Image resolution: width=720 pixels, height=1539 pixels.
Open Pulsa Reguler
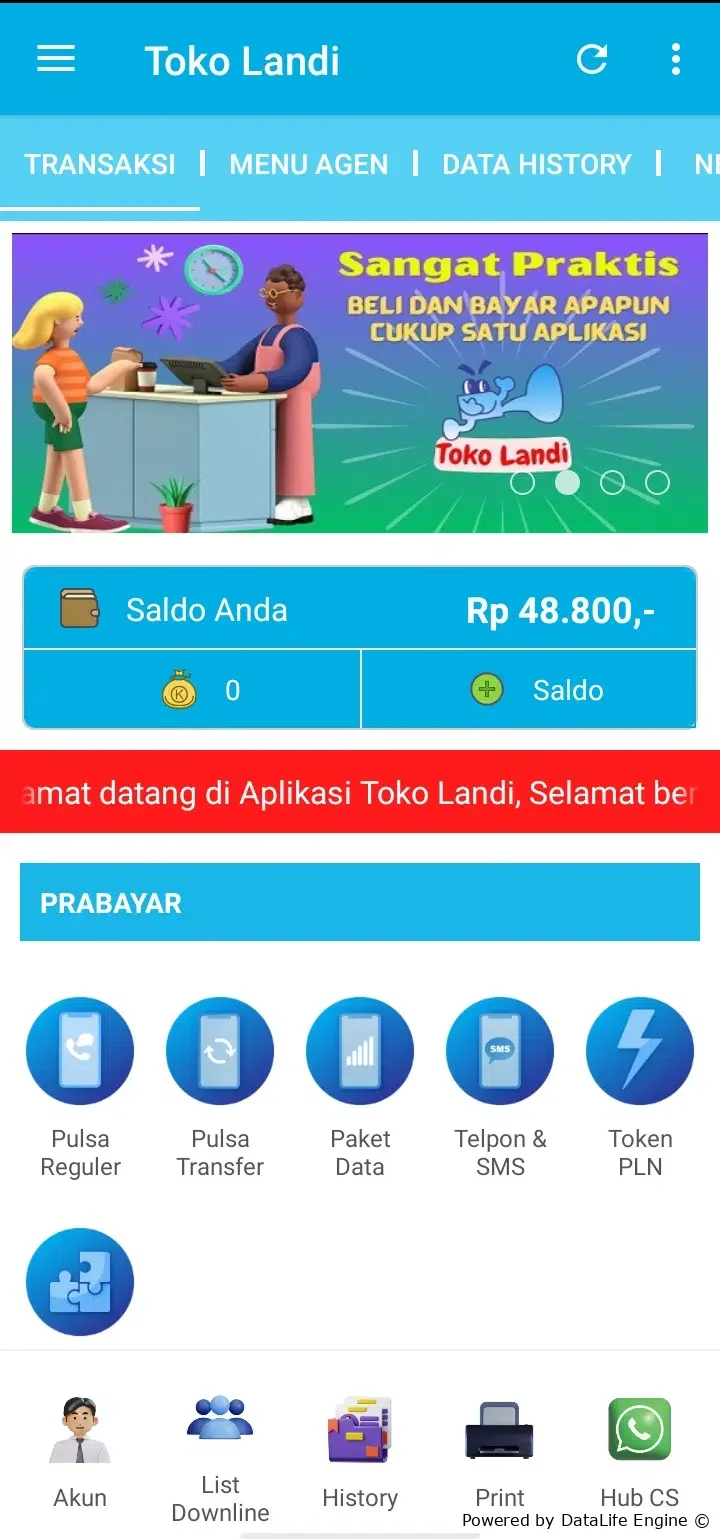click(80, 1088)
